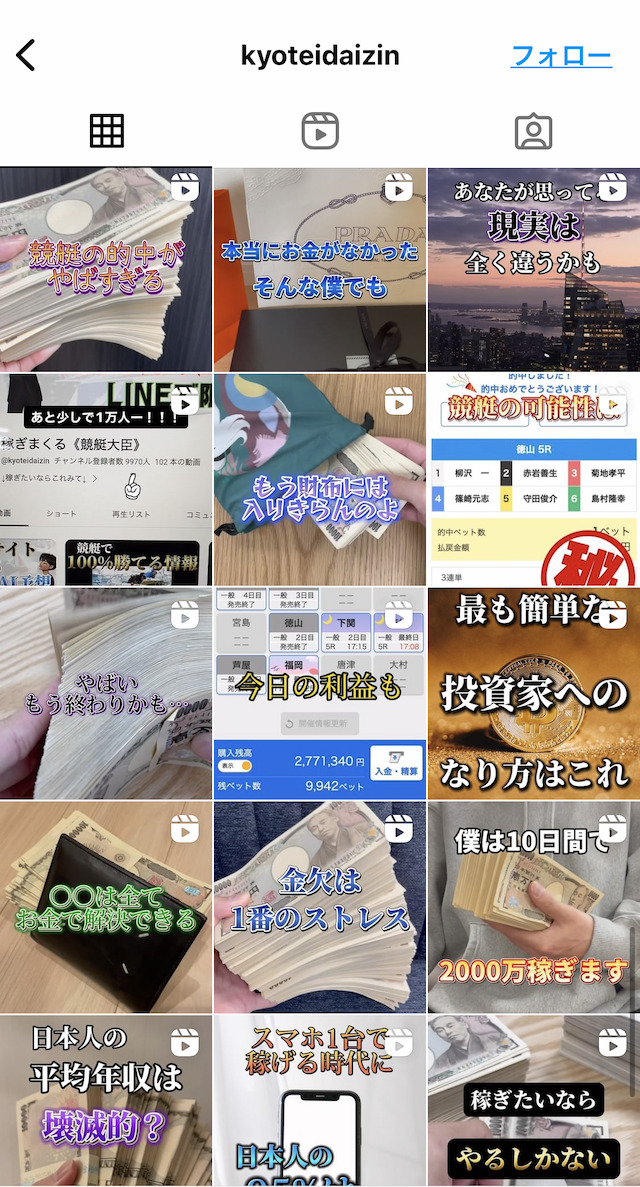Switch to the Reels tab
Screen dimensions: 640x1187
pyautogui.click(x=320, y=131)
